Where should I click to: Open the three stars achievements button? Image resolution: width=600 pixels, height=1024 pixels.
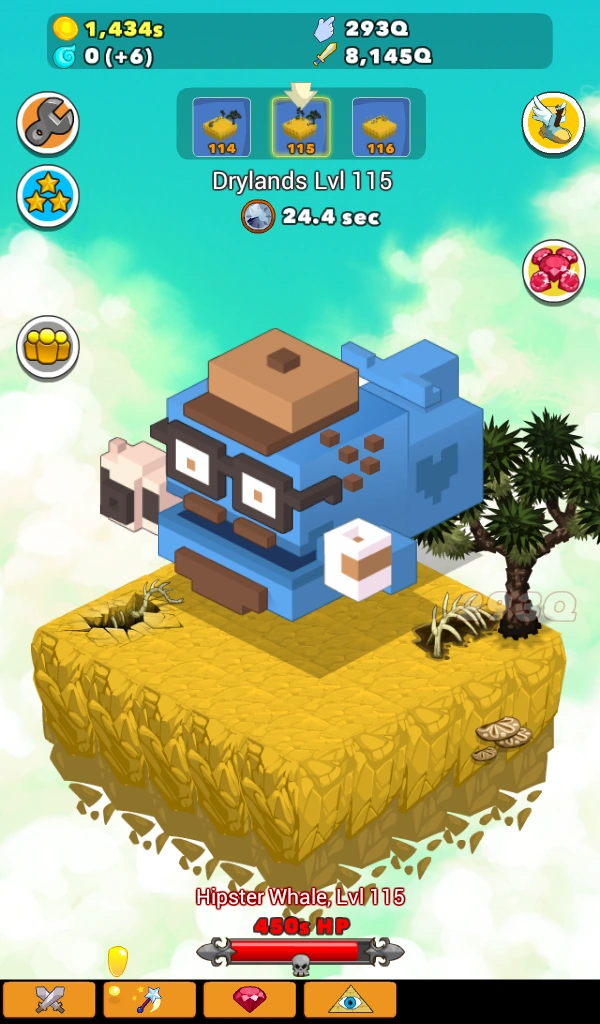48,197
